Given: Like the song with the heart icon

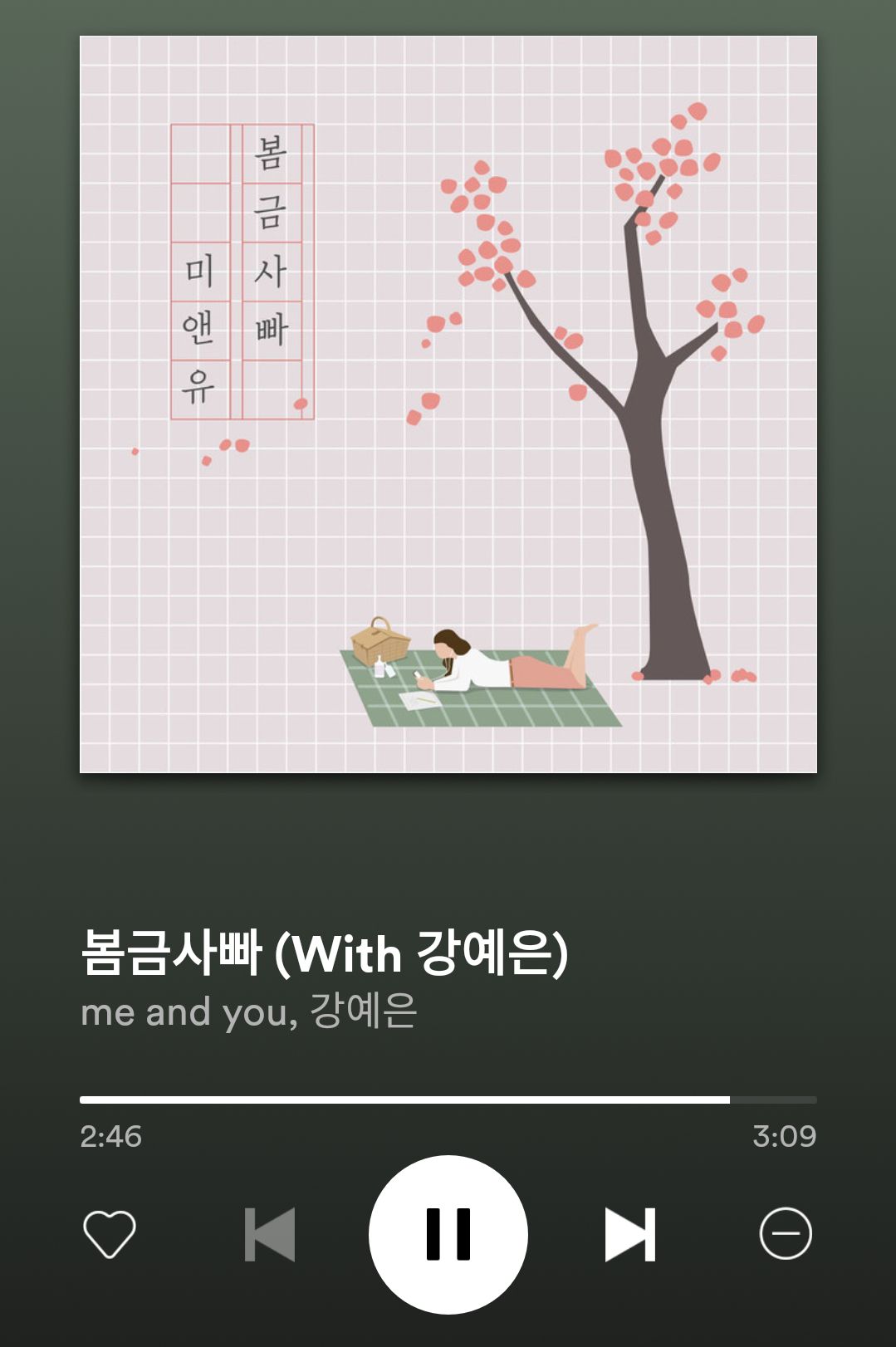Looking at the screenshot, I should (110, 1234).
